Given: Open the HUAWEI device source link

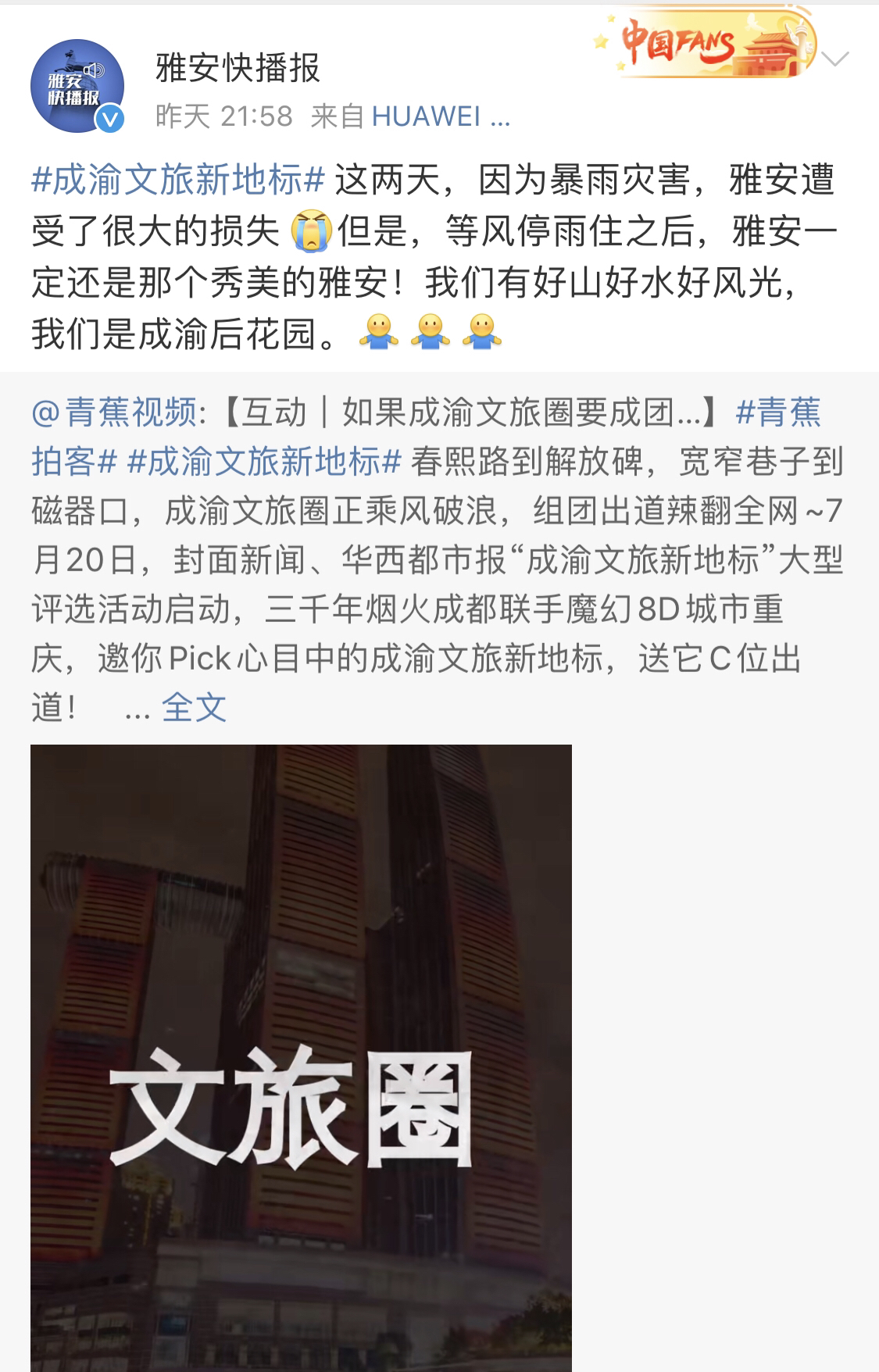Looking at the screenshot, I should [440, 116].
